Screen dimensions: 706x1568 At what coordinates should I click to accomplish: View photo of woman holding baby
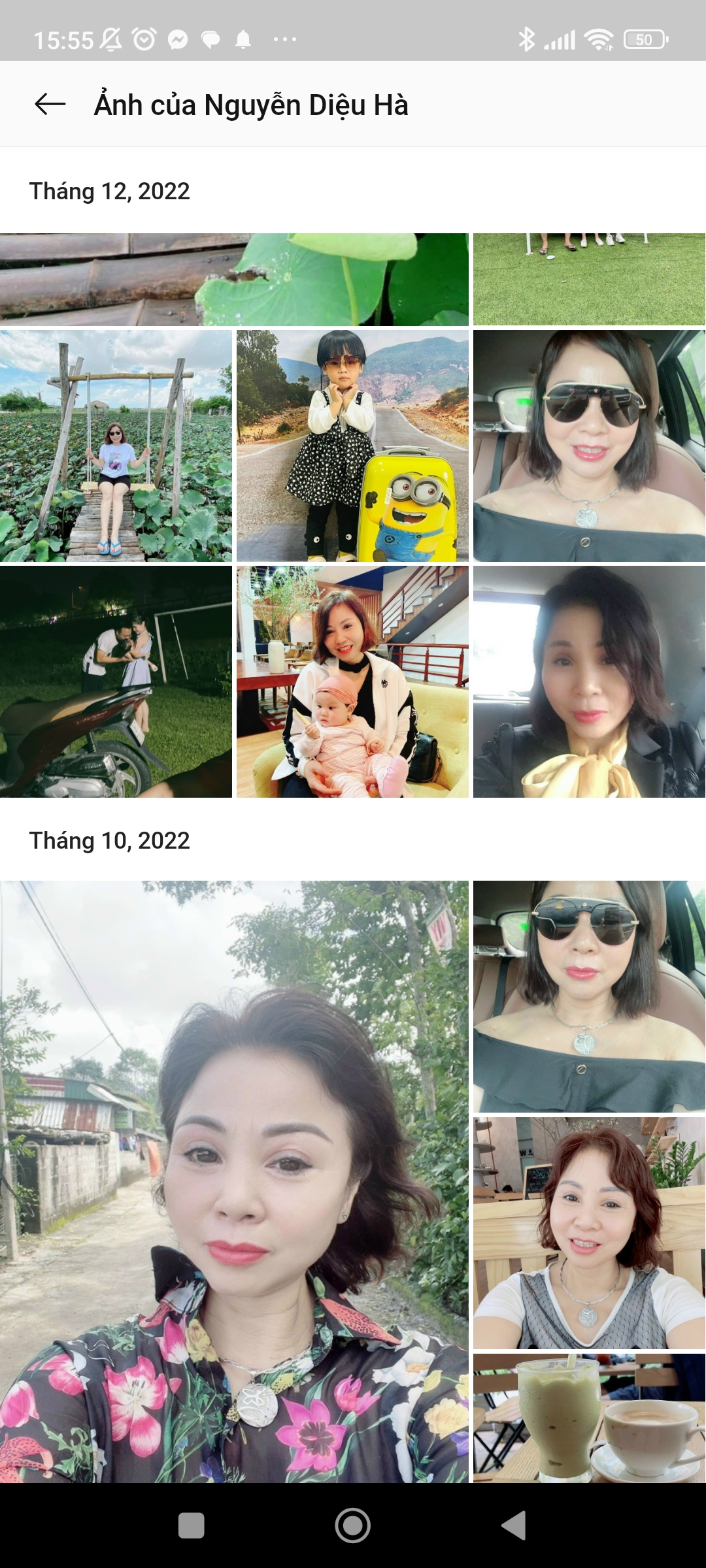click(352, 681)
